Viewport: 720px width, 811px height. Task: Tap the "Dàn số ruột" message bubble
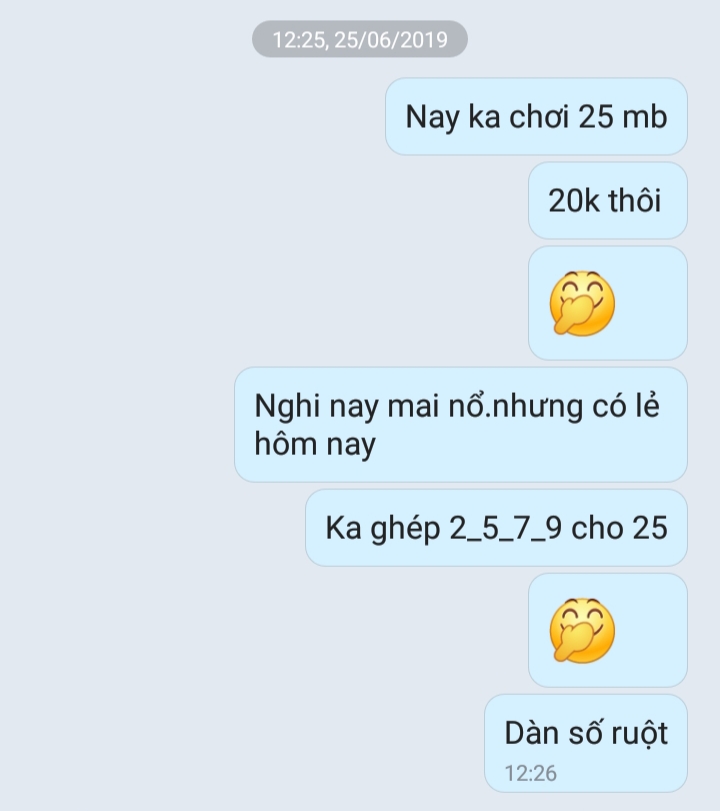[x=586, y=742]
